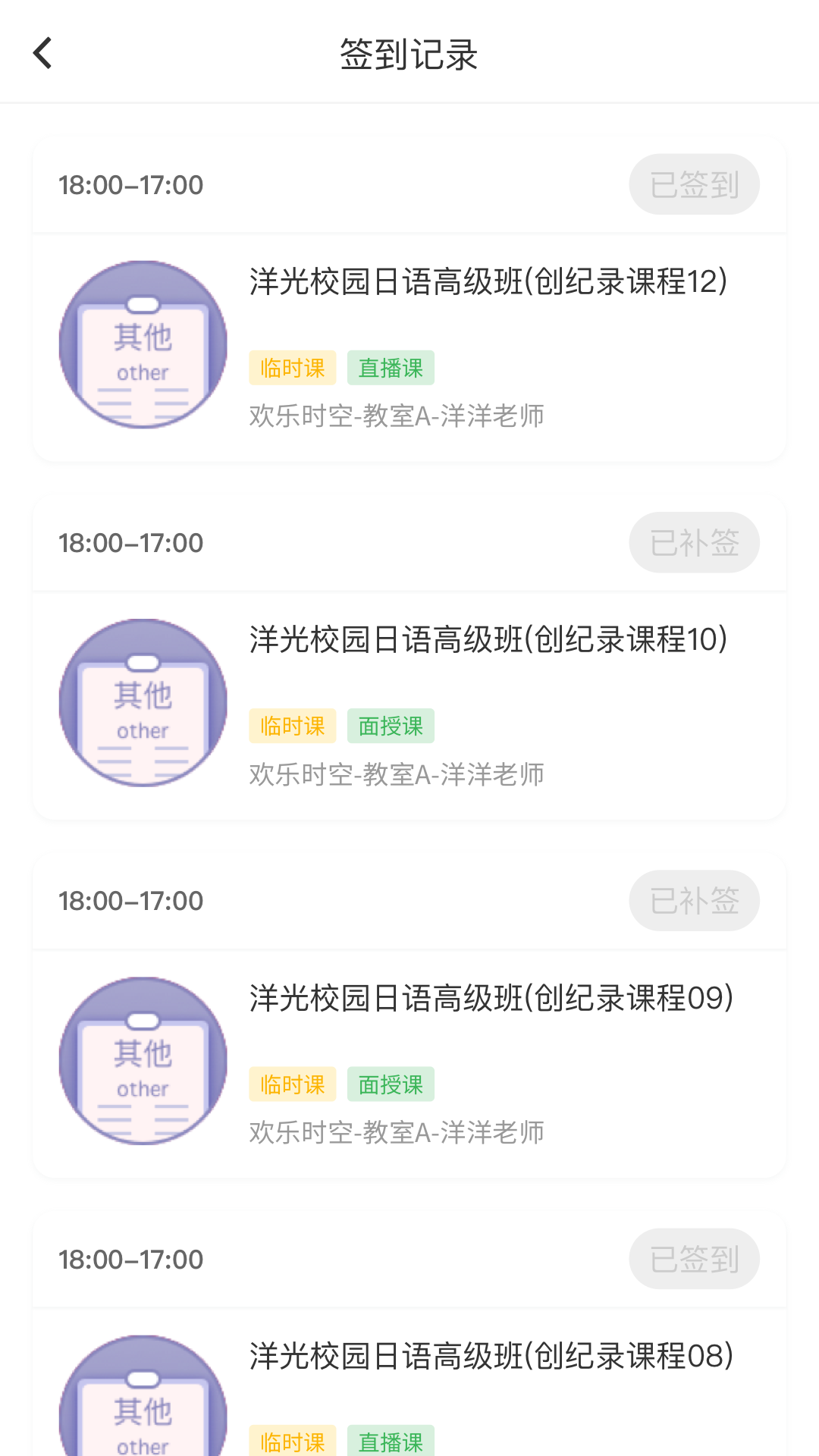Image resolution: width=819 pixels, height=1456 pixels.
Task: Open the 创纪录课程09 class record
Action: point(491,999)
